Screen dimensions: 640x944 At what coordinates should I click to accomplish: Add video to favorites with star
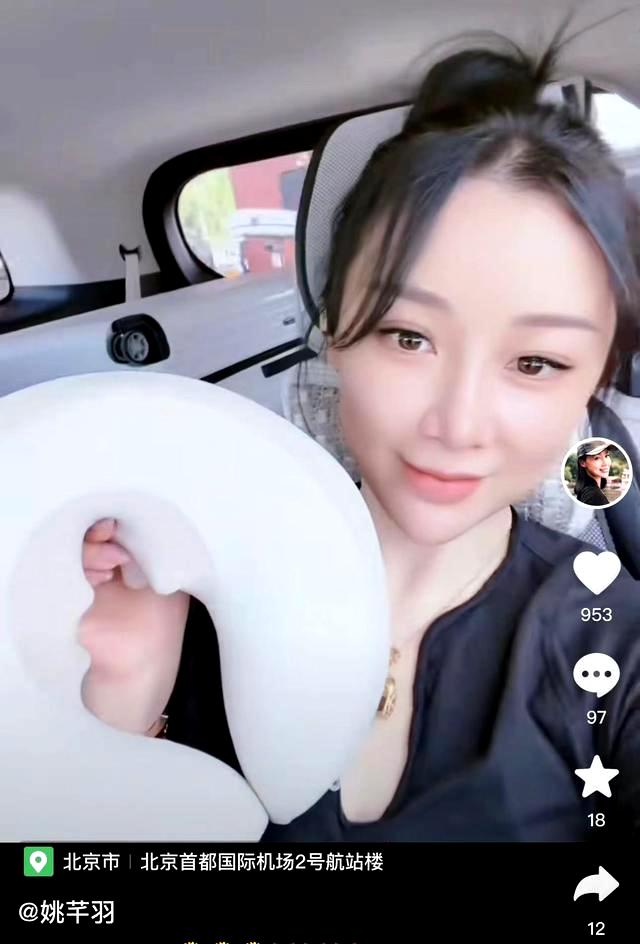[x=596, y=777]
